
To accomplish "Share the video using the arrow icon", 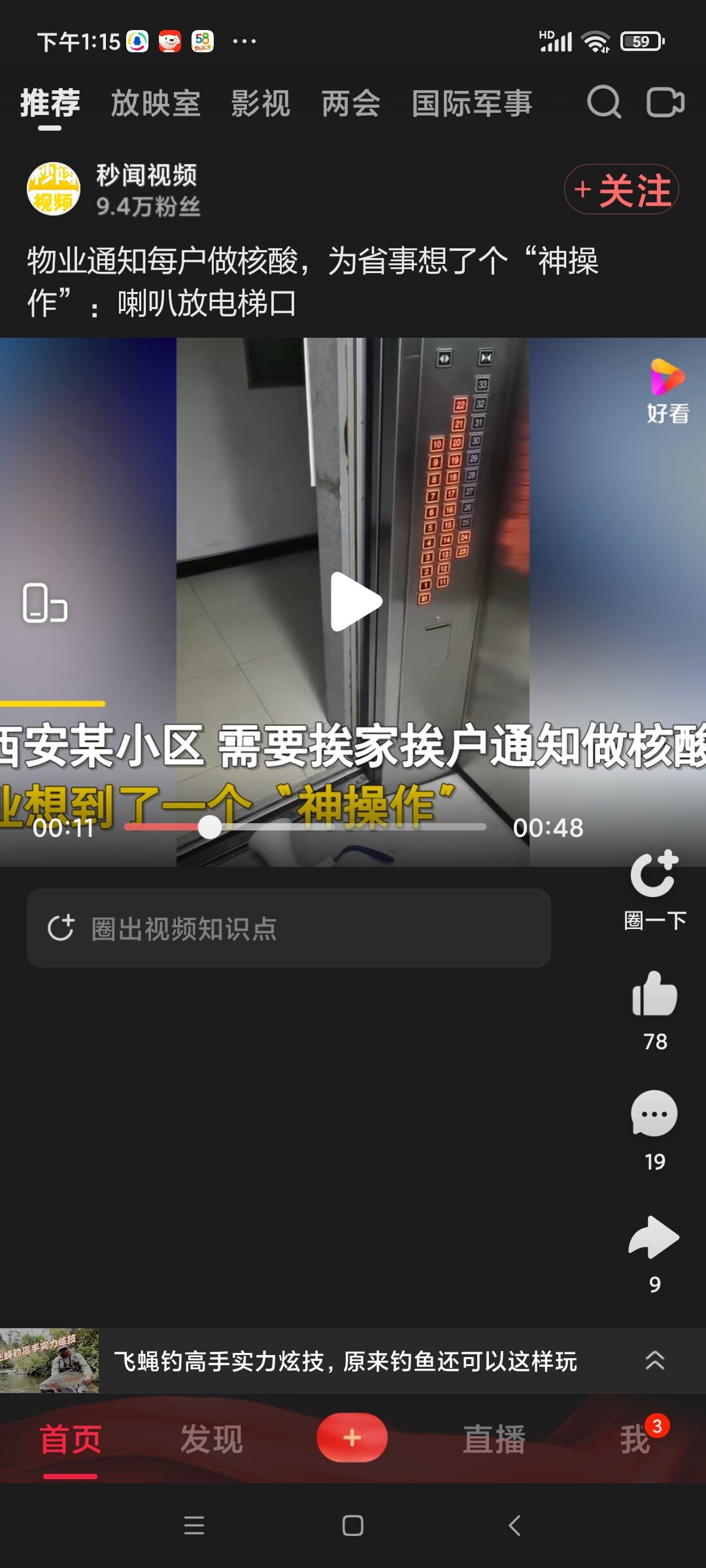I will 654,1237.
